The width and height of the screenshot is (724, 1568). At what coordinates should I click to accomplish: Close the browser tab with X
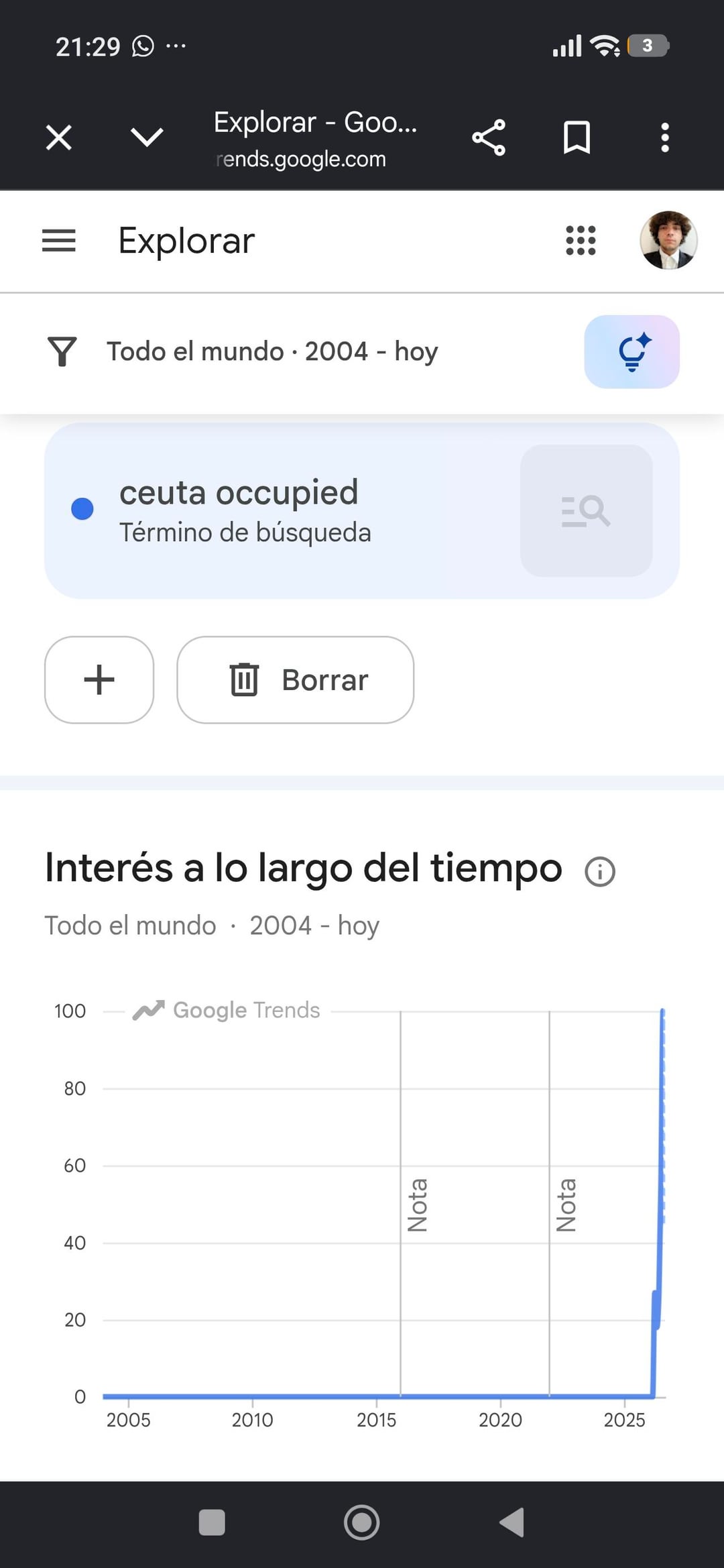59,137
